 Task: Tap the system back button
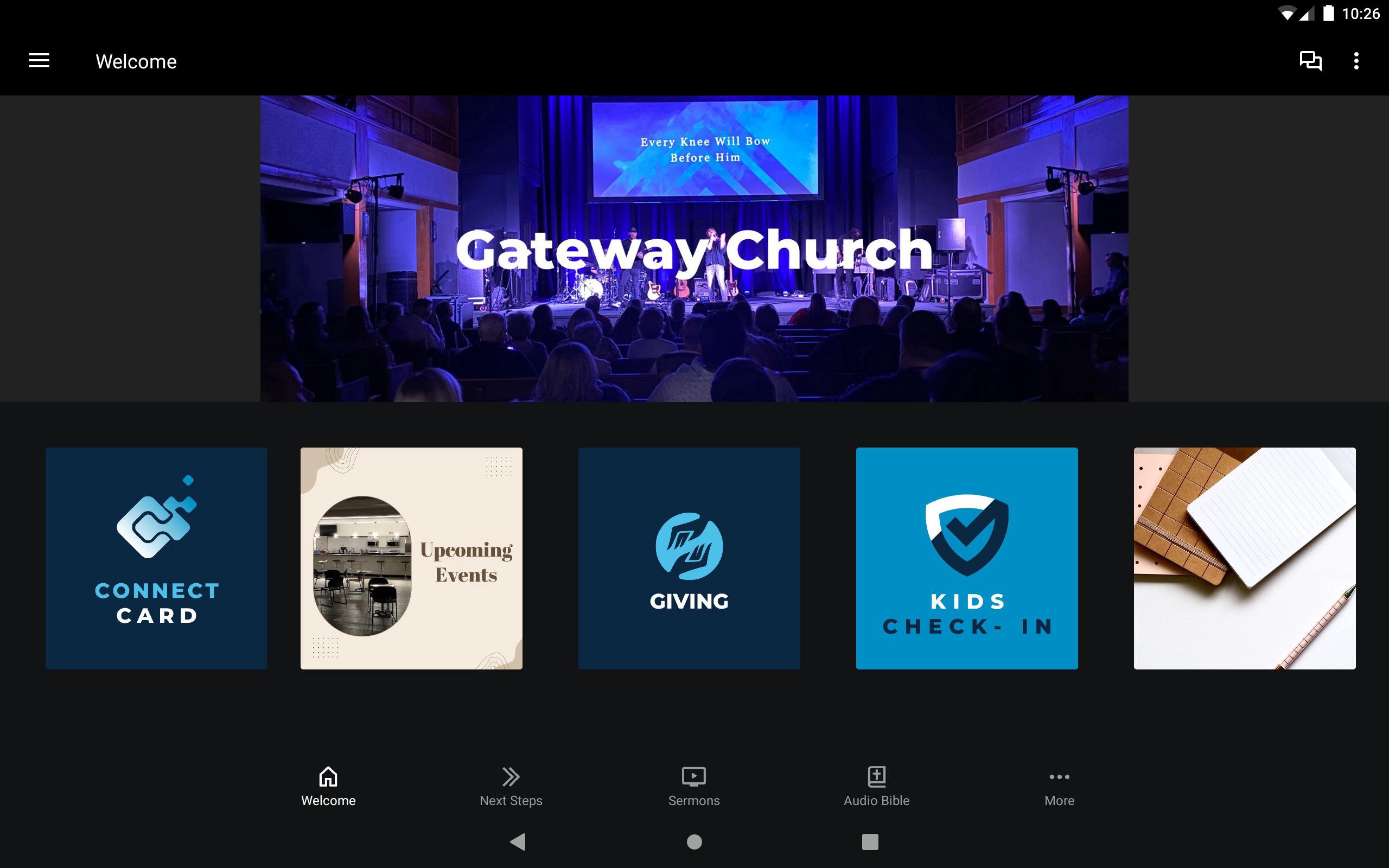[x=518, y=841]
